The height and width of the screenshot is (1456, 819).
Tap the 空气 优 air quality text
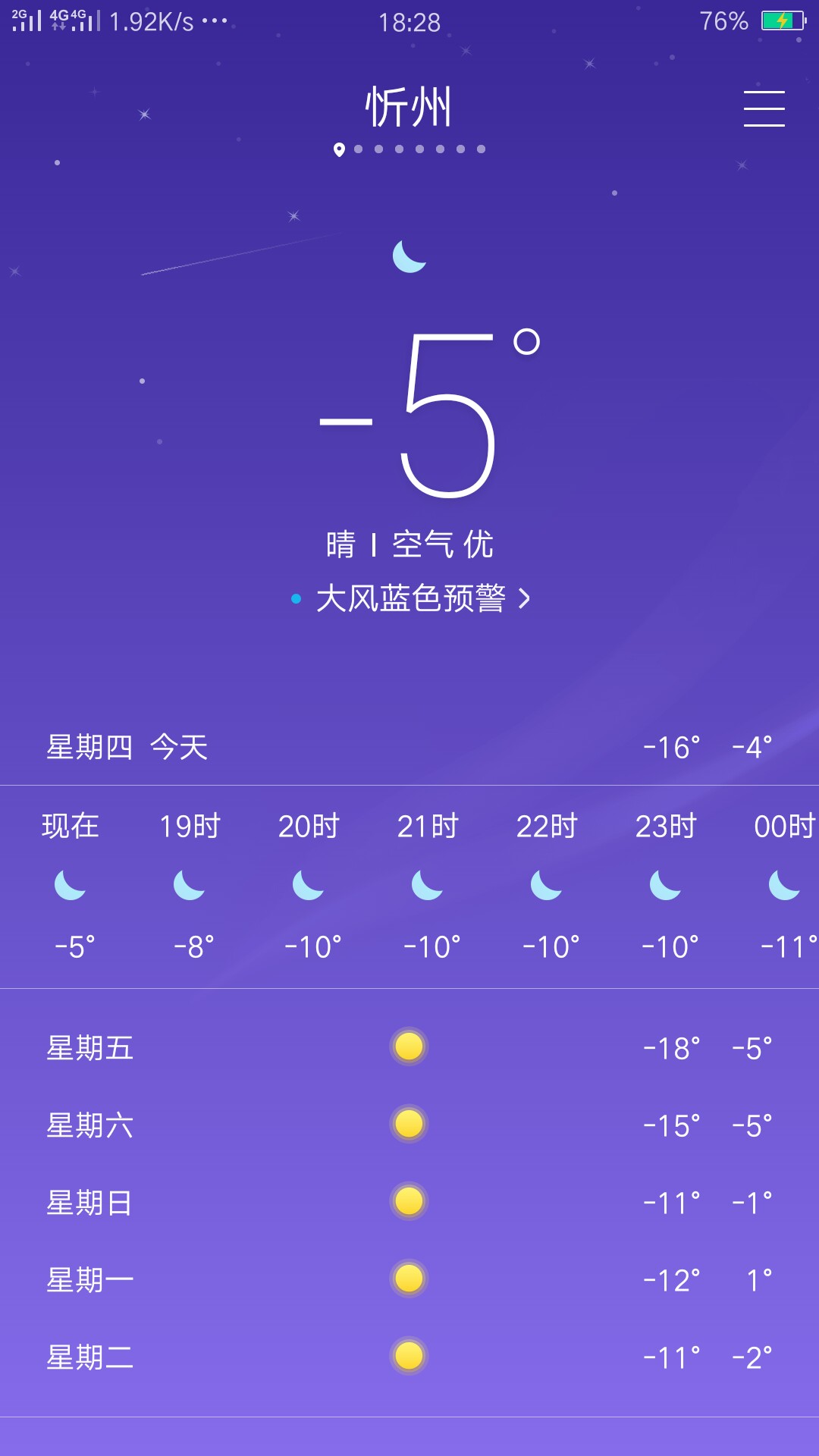click(x=443, y=544)
